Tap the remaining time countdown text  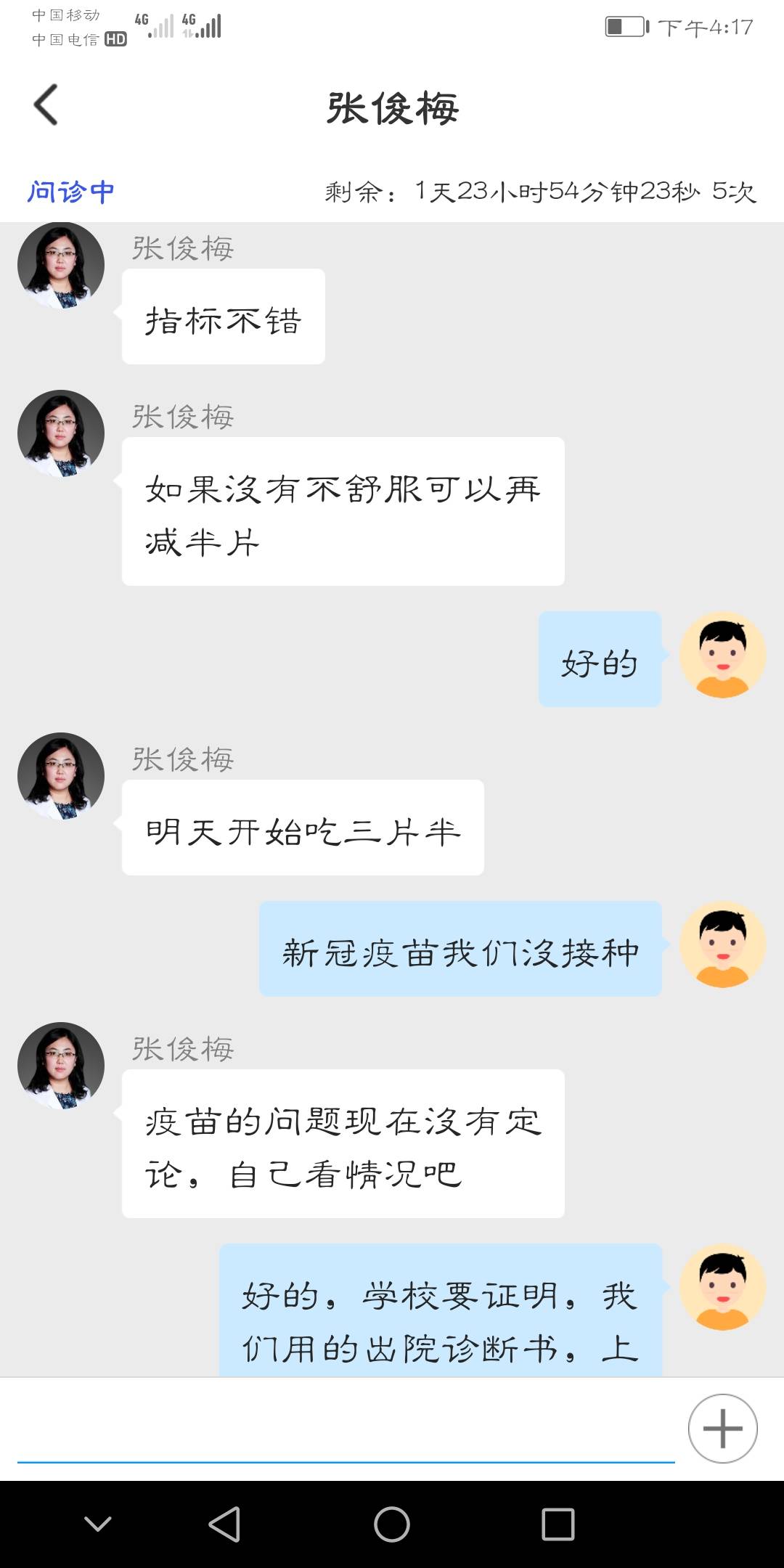[541, 190]
